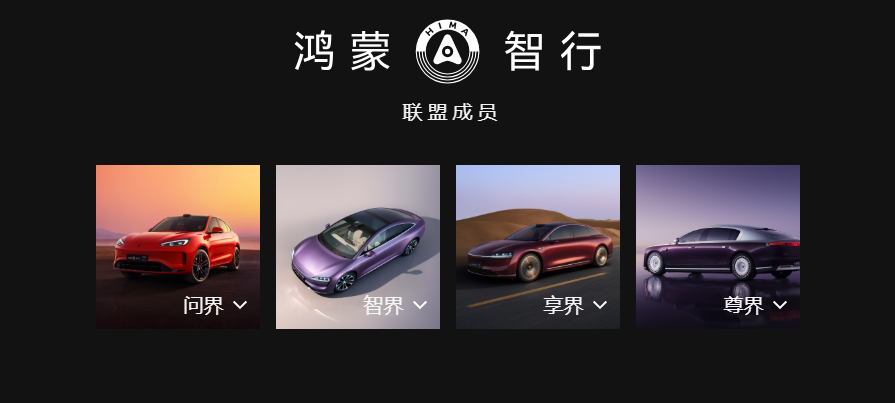
Task: Expand the 智界 brand card
Action: (420, 305)
